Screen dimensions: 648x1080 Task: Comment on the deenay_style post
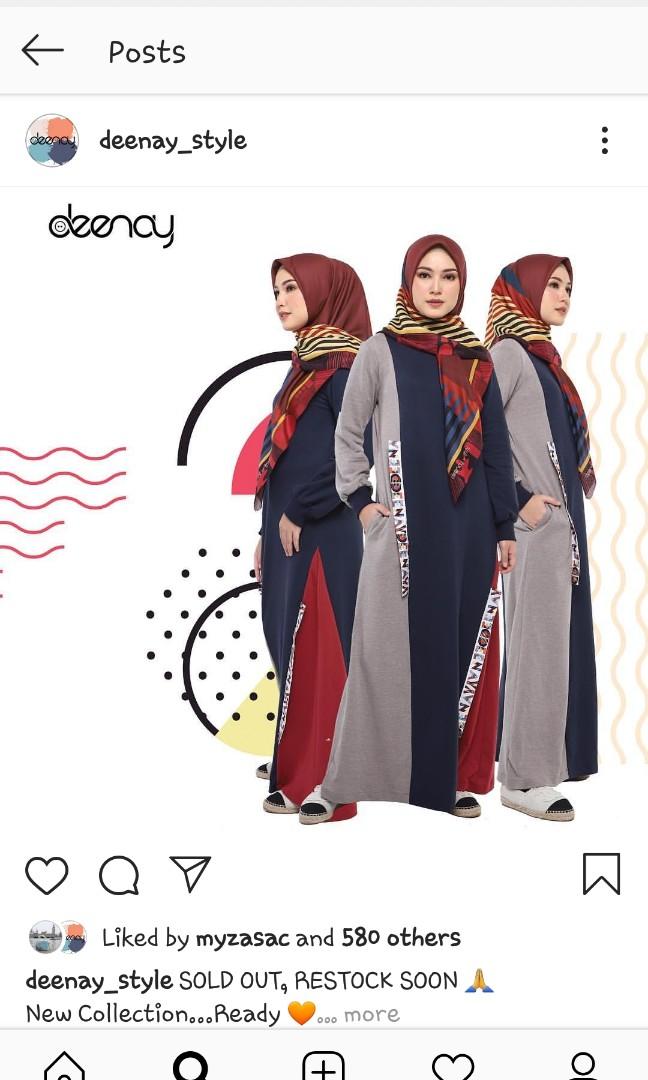(119, 875)
